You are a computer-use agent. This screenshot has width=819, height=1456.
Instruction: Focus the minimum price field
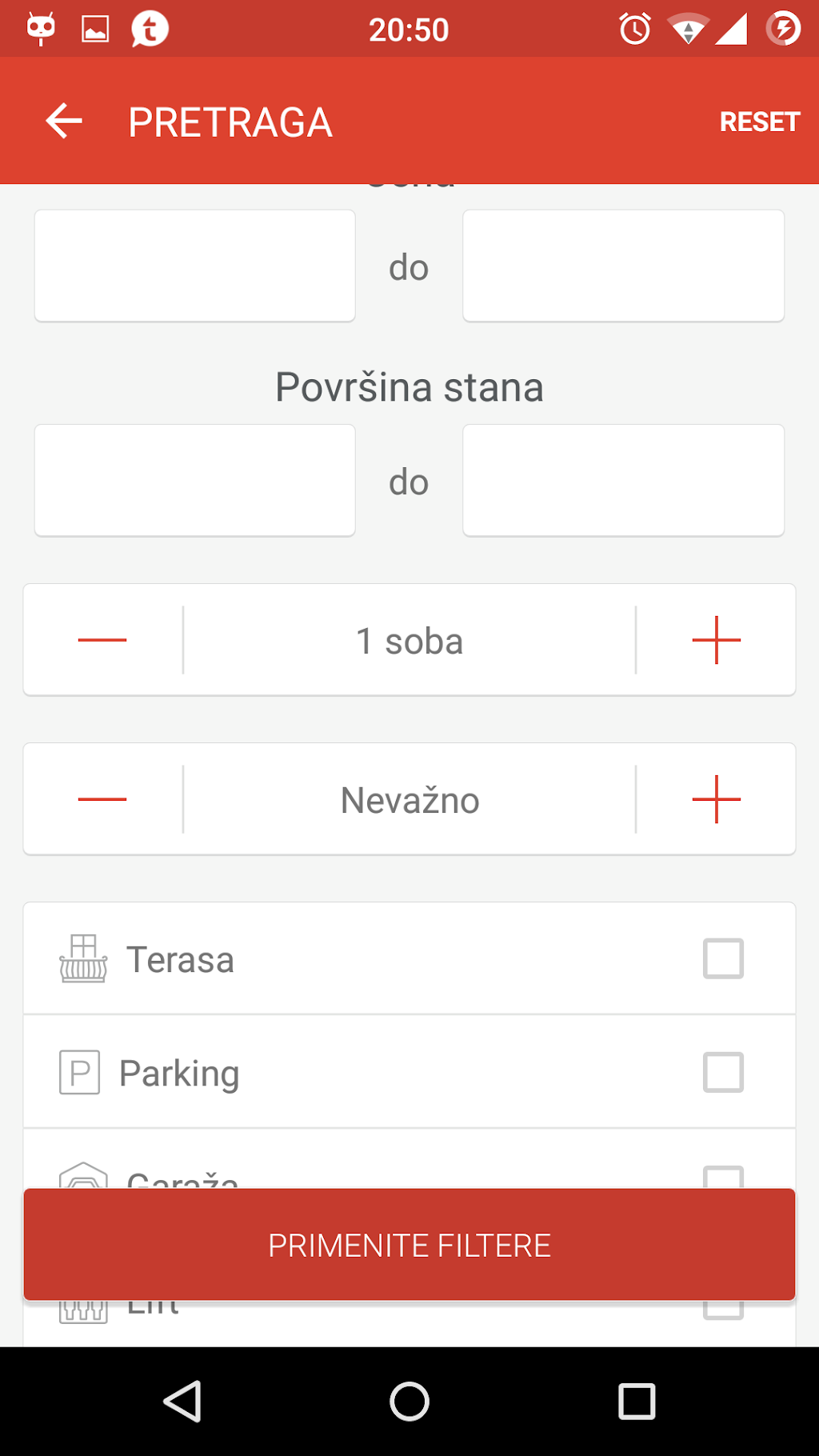tap(194, 266)
